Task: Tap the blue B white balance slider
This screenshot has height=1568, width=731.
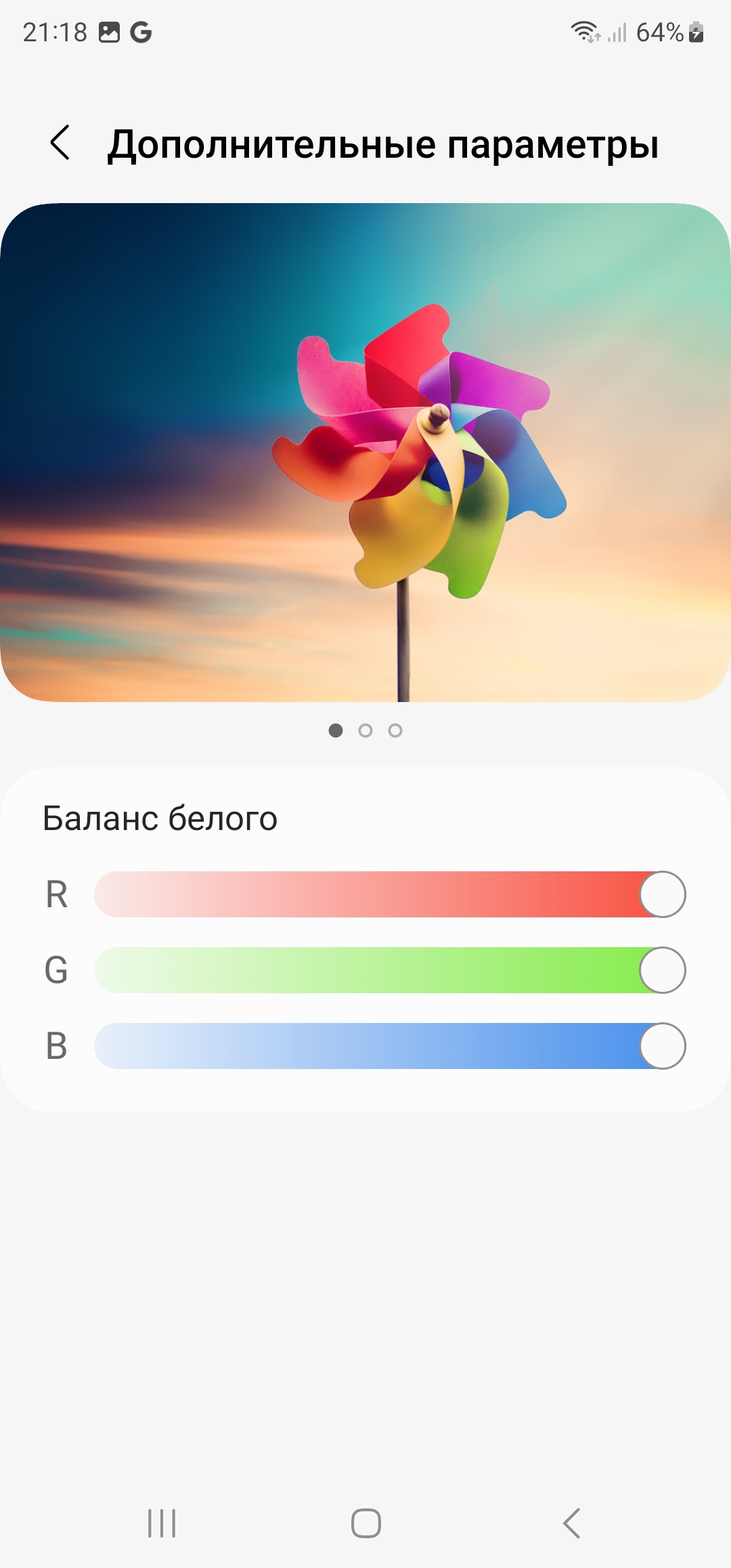Action: tap(390, 1046)
